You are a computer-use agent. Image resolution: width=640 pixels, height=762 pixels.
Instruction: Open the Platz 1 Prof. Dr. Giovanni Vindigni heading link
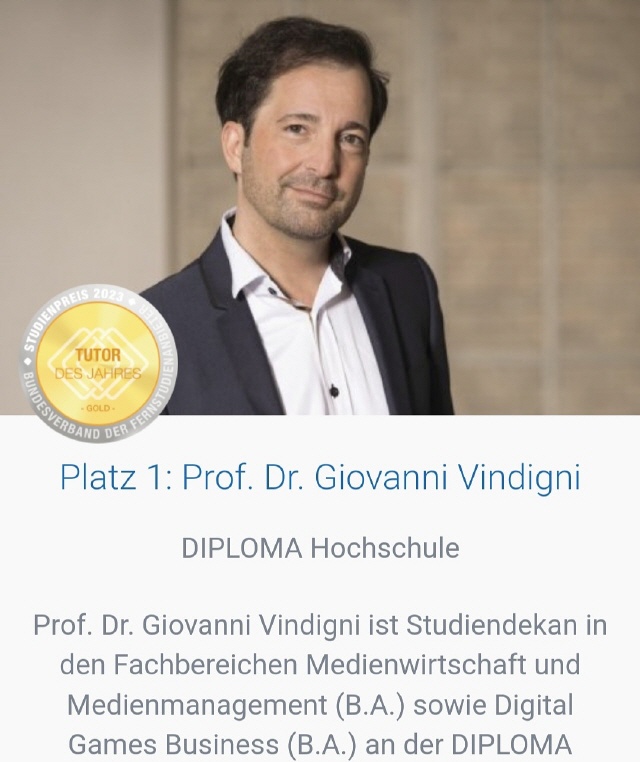click(320, 477)
